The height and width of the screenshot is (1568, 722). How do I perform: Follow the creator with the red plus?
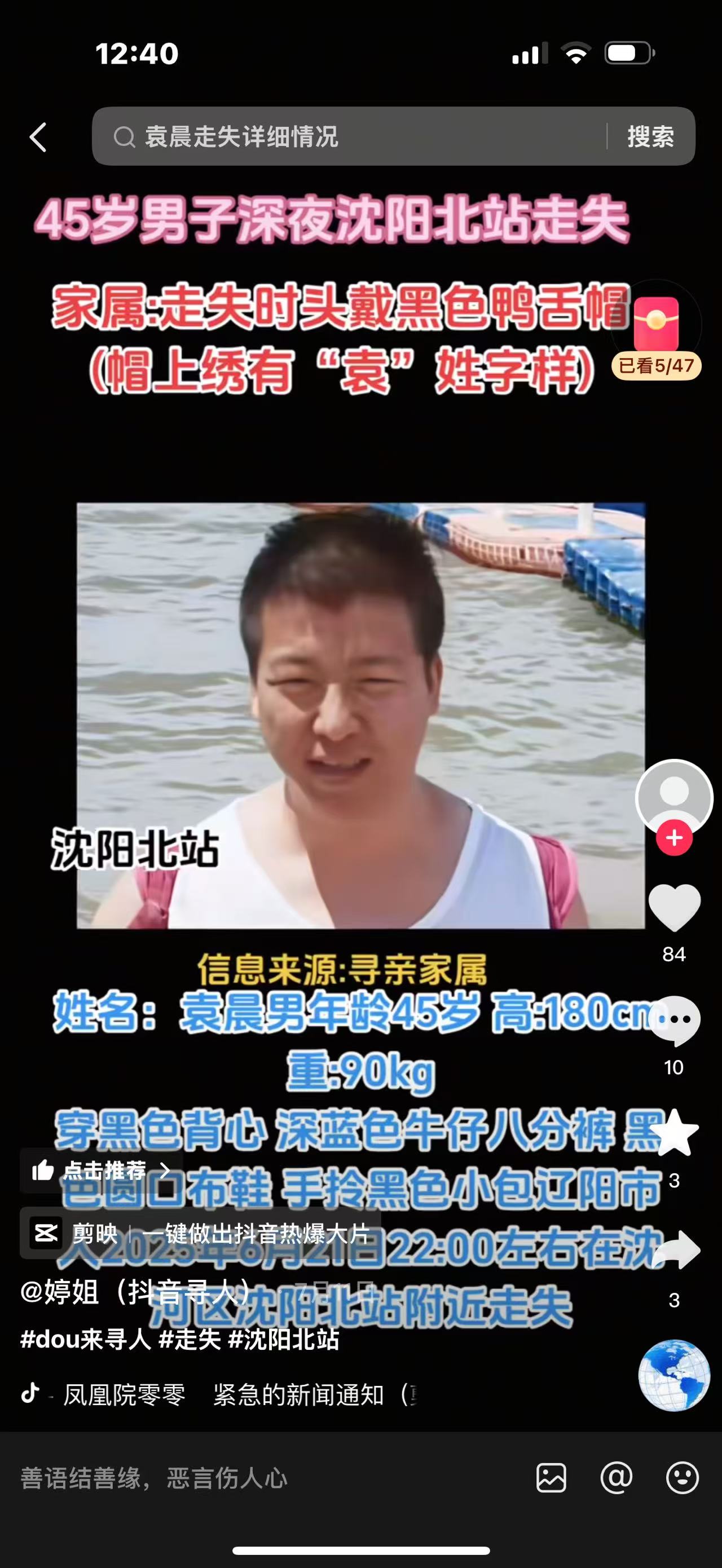674,838
